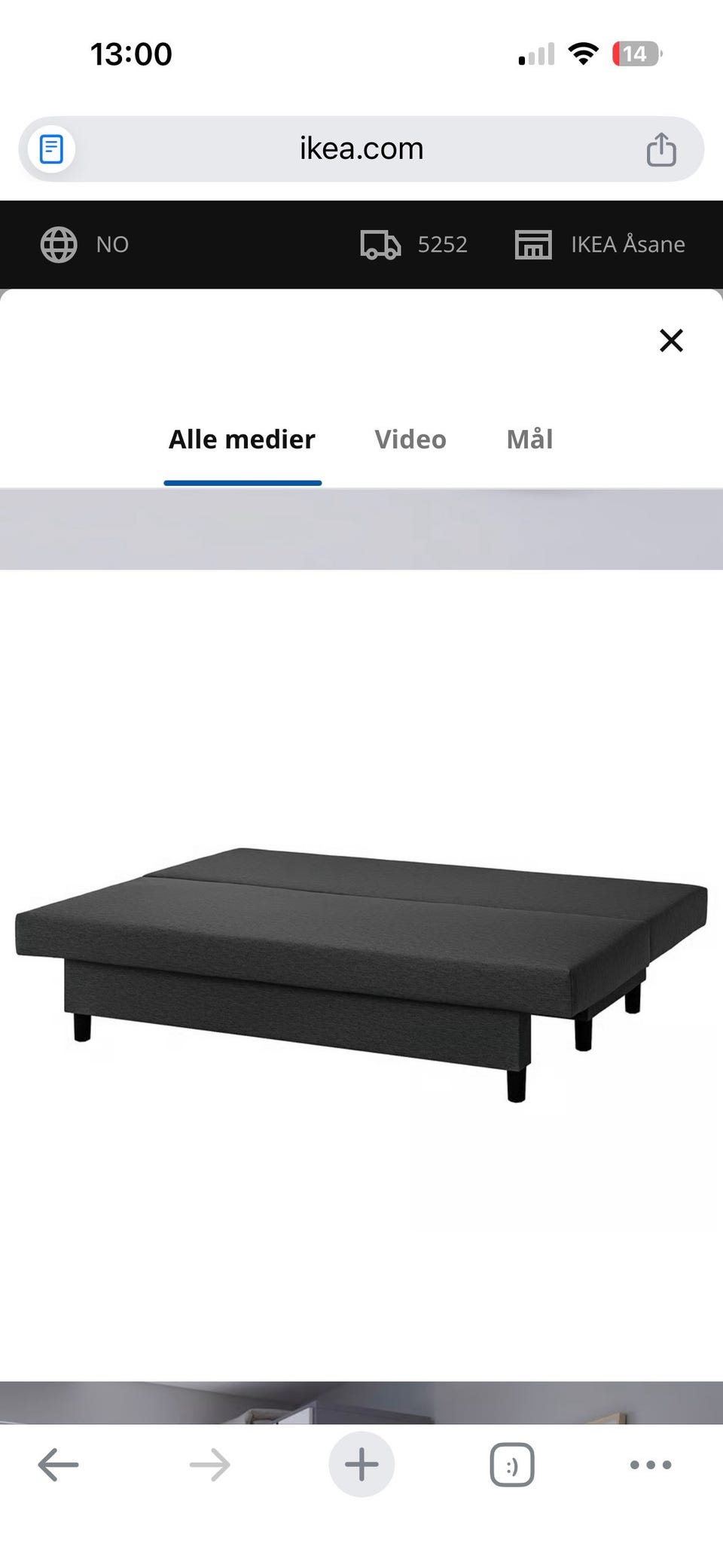Open the Mål tab
Viewport: 723px width, 1568px height.
[529, 439]
